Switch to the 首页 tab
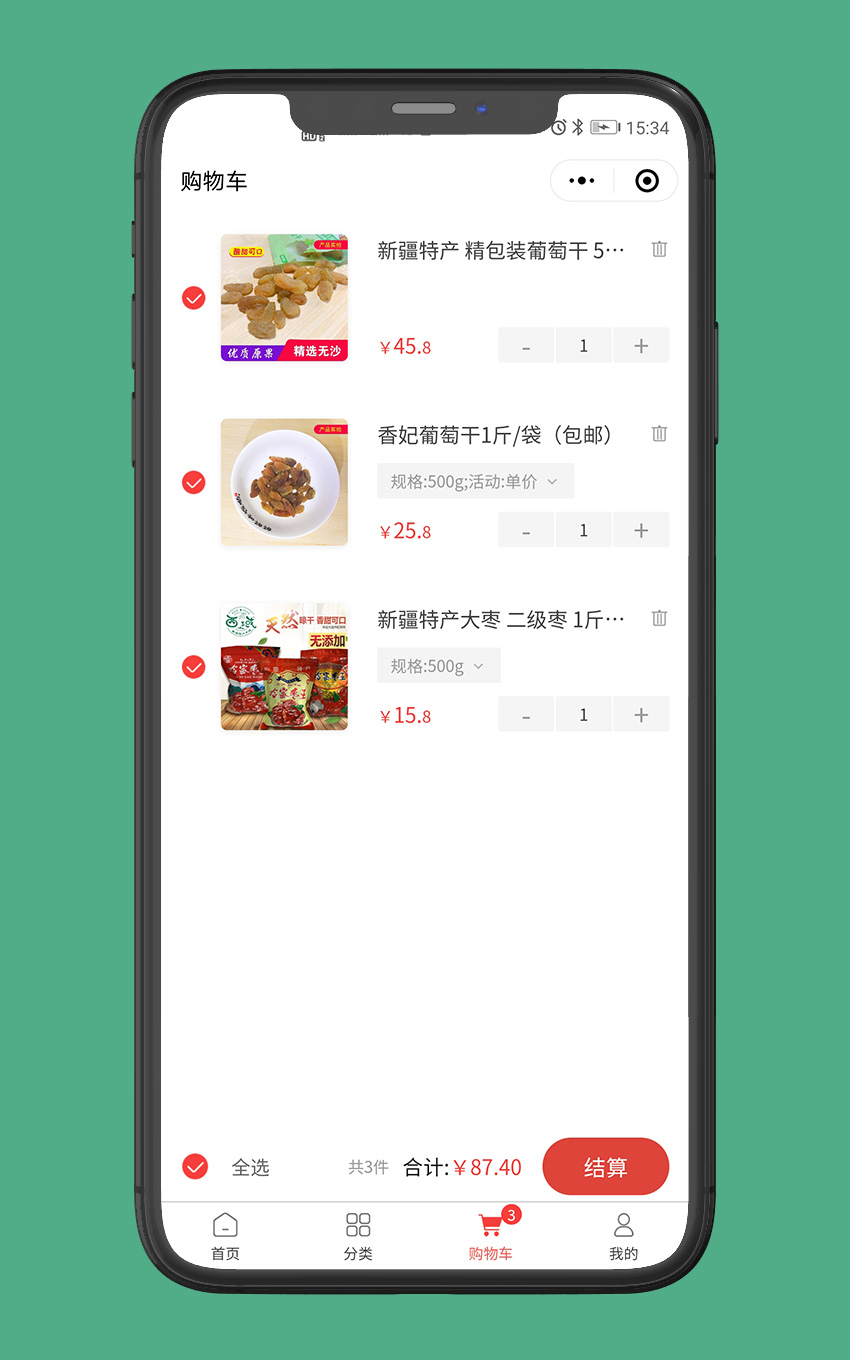The width and height of the screenshot is (850, 1360). click(225, 1236)
